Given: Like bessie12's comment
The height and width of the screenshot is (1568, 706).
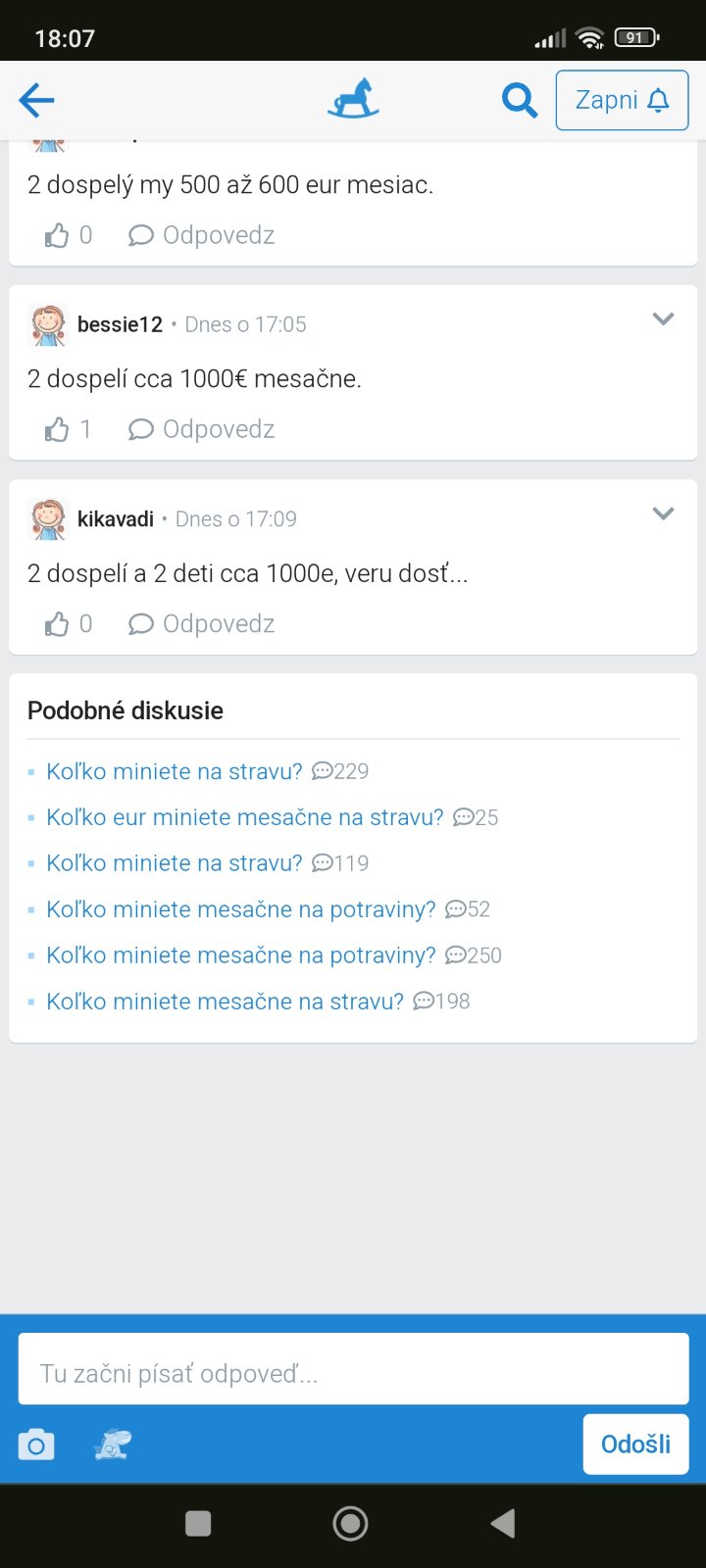Looking at the screenshot, I should [x=58, y=429].
